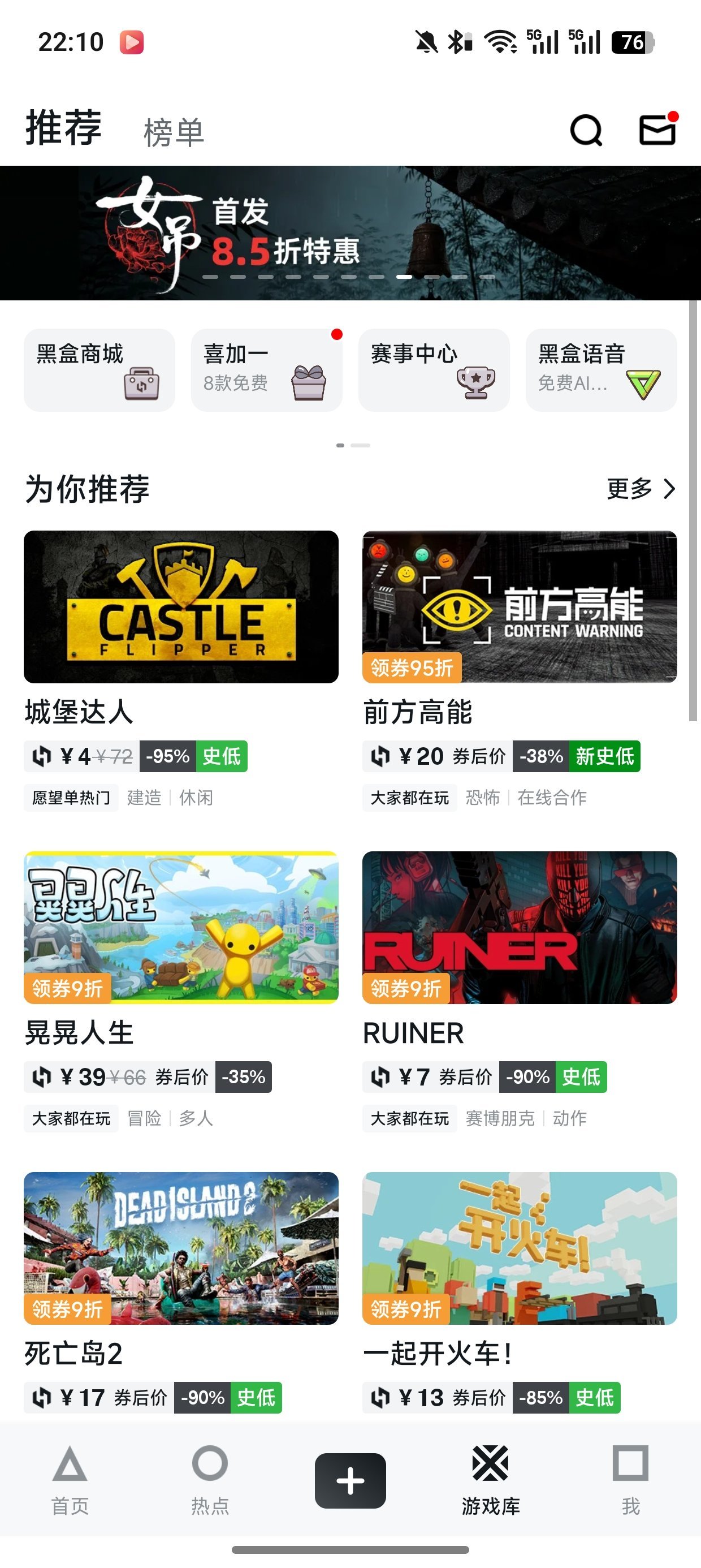Image resolution: width=701 pixels, height=1568 pixels.
Task: Open 黑盒商城 shortcut
Action: pyautogui.click(x=99, y=370)
